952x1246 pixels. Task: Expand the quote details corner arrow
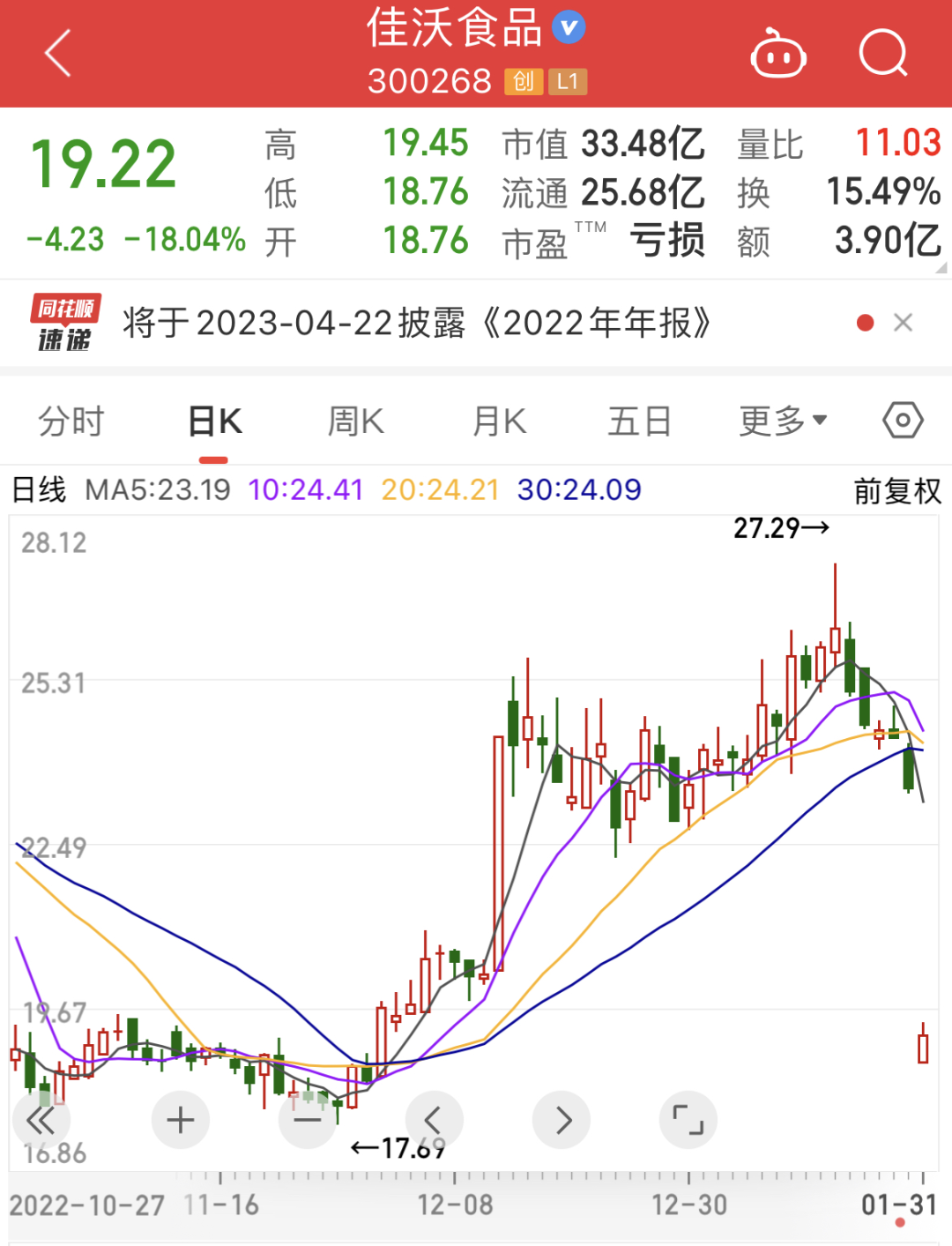click(x=941, y=267)
